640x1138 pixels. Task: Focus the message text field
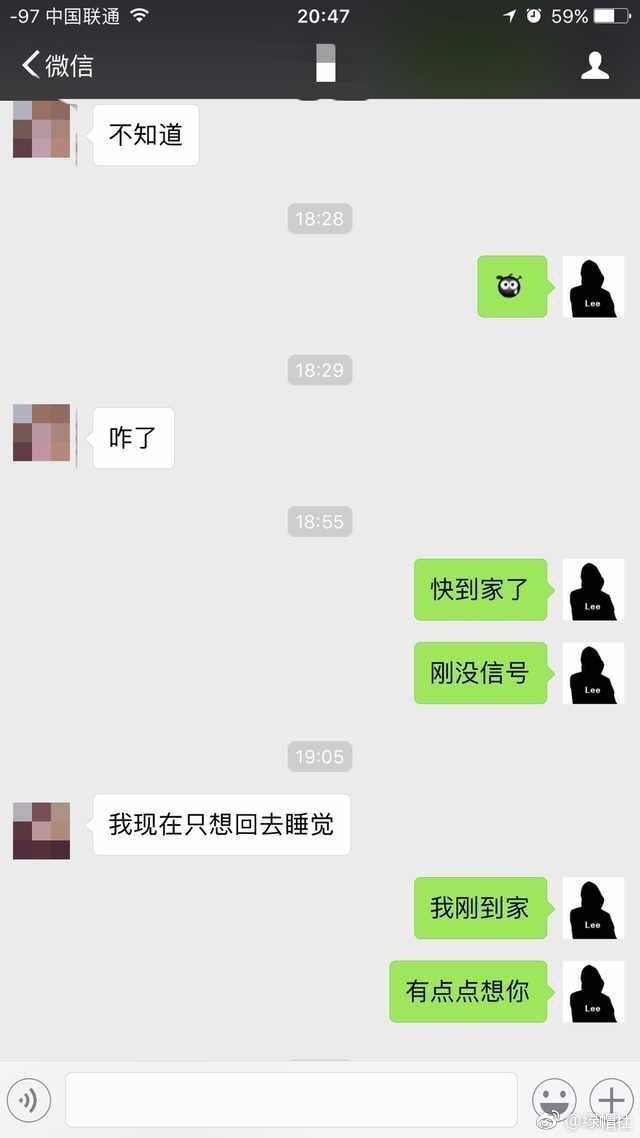coord(290,1100)
